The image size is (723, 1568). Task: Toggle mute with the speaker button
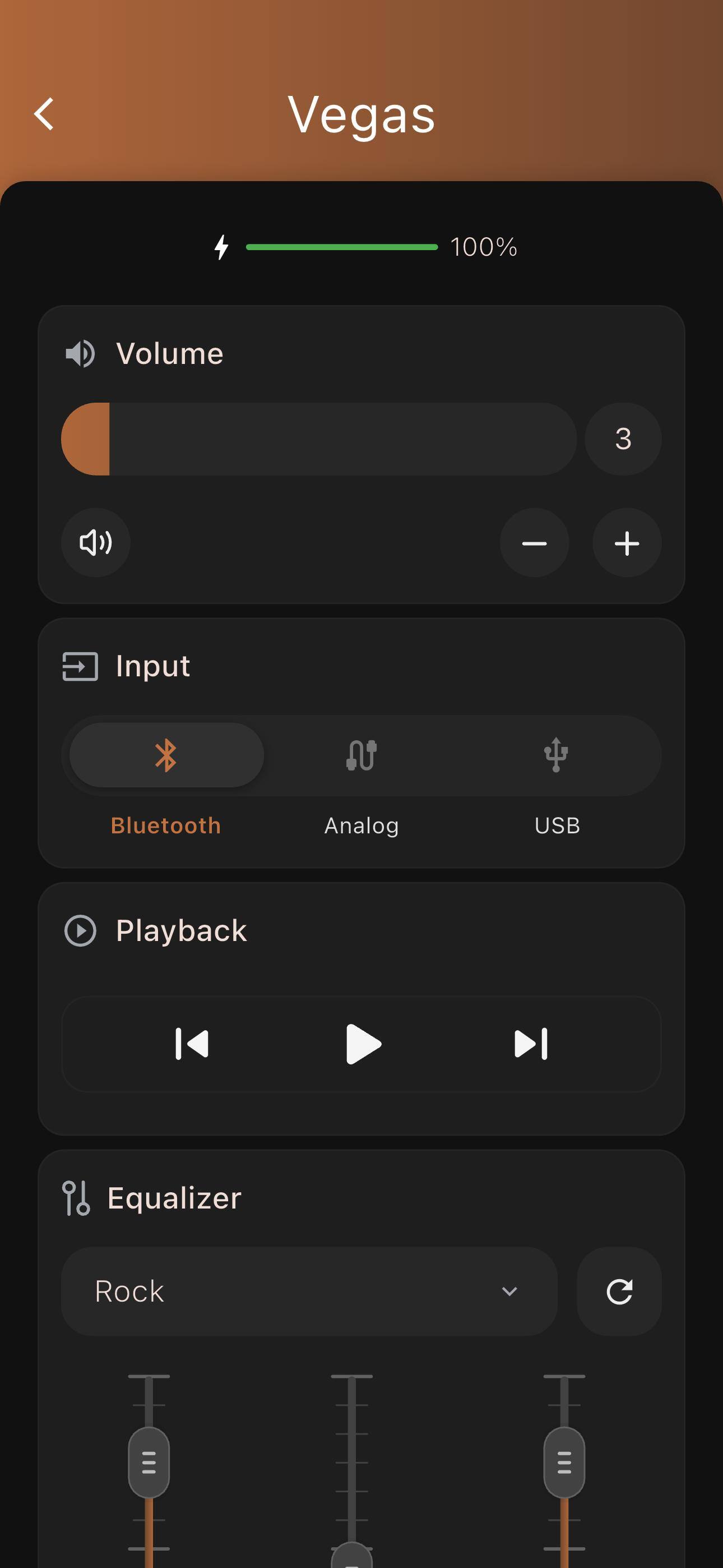[x=95, y=542]
